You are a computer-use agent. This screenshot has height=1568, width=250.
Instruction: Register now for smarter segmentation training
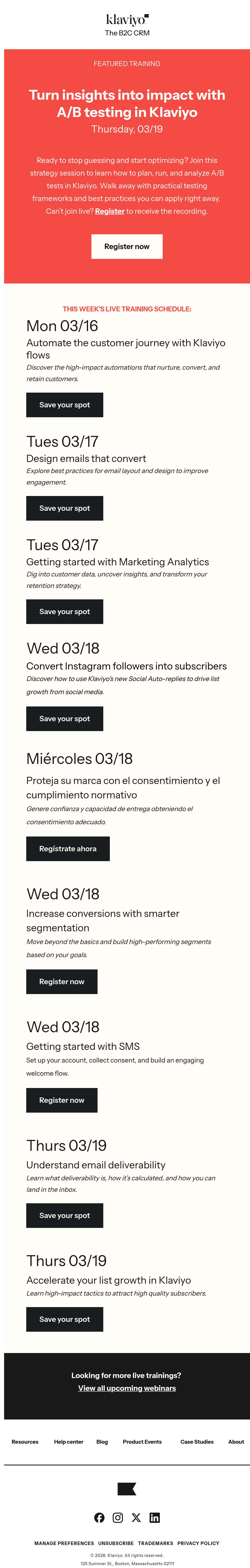click(61, 982)
